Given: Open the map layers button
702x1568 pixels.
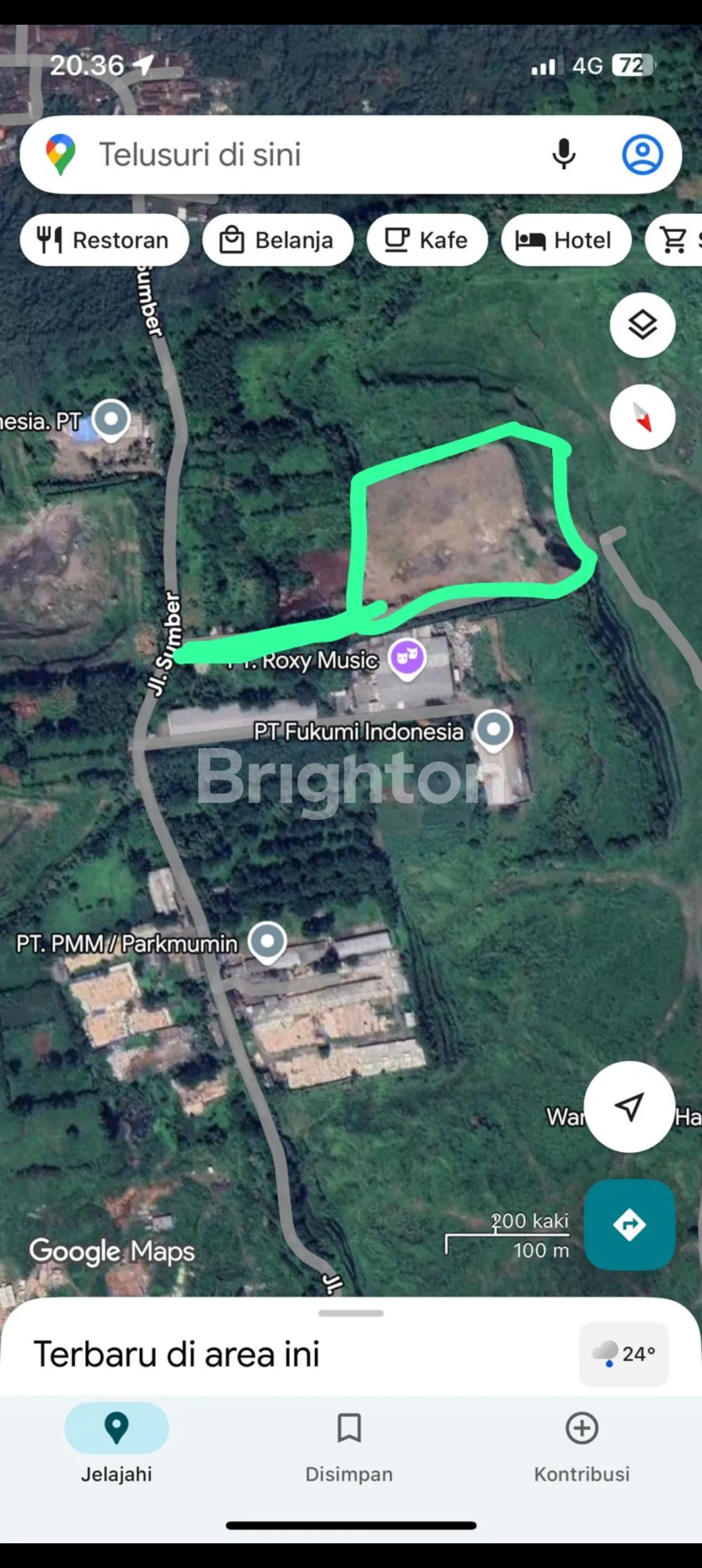Looking at the screenshot, I should click(642, 325).
